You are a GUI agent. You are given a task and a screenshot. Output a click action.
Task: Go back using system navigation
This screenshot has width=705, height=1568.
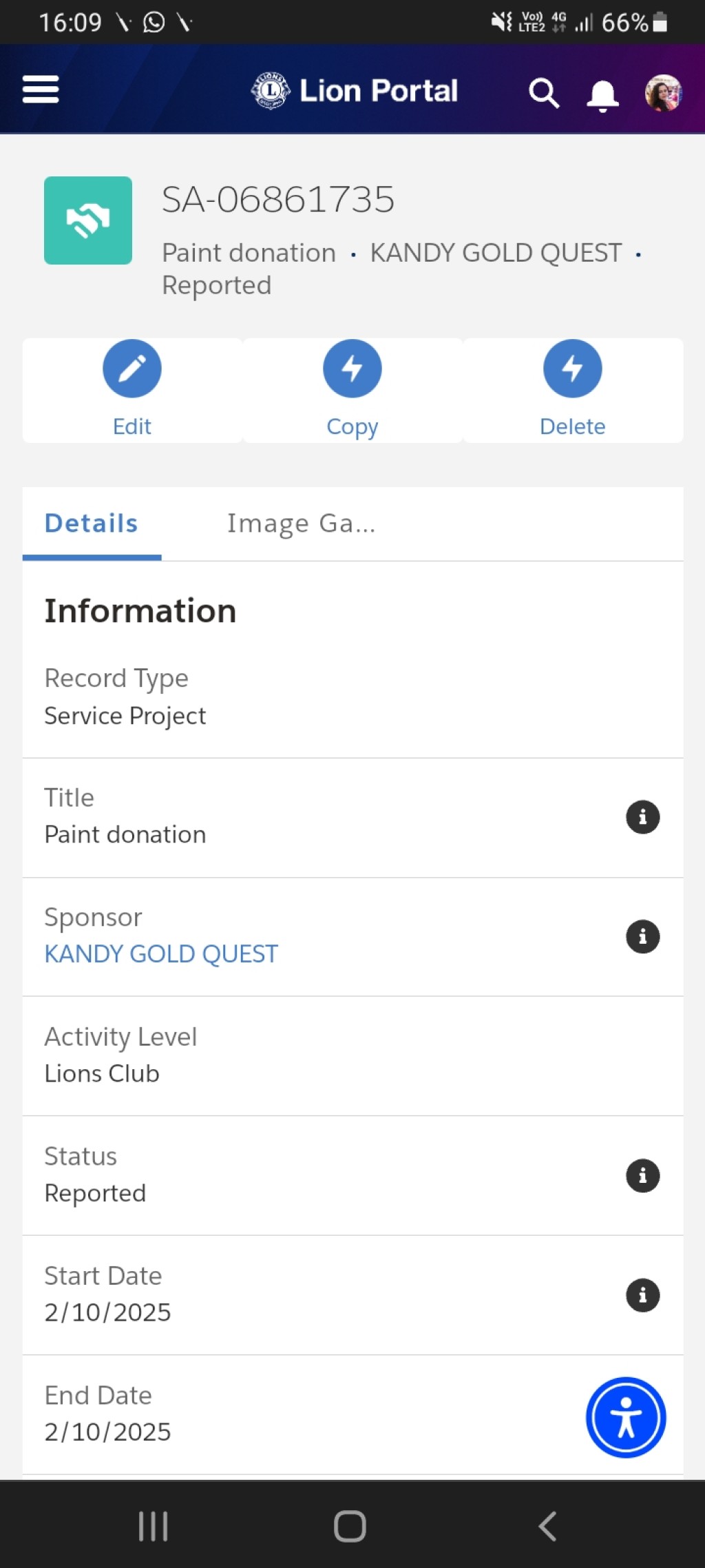pyautogui.click(x=547, y=1526)
